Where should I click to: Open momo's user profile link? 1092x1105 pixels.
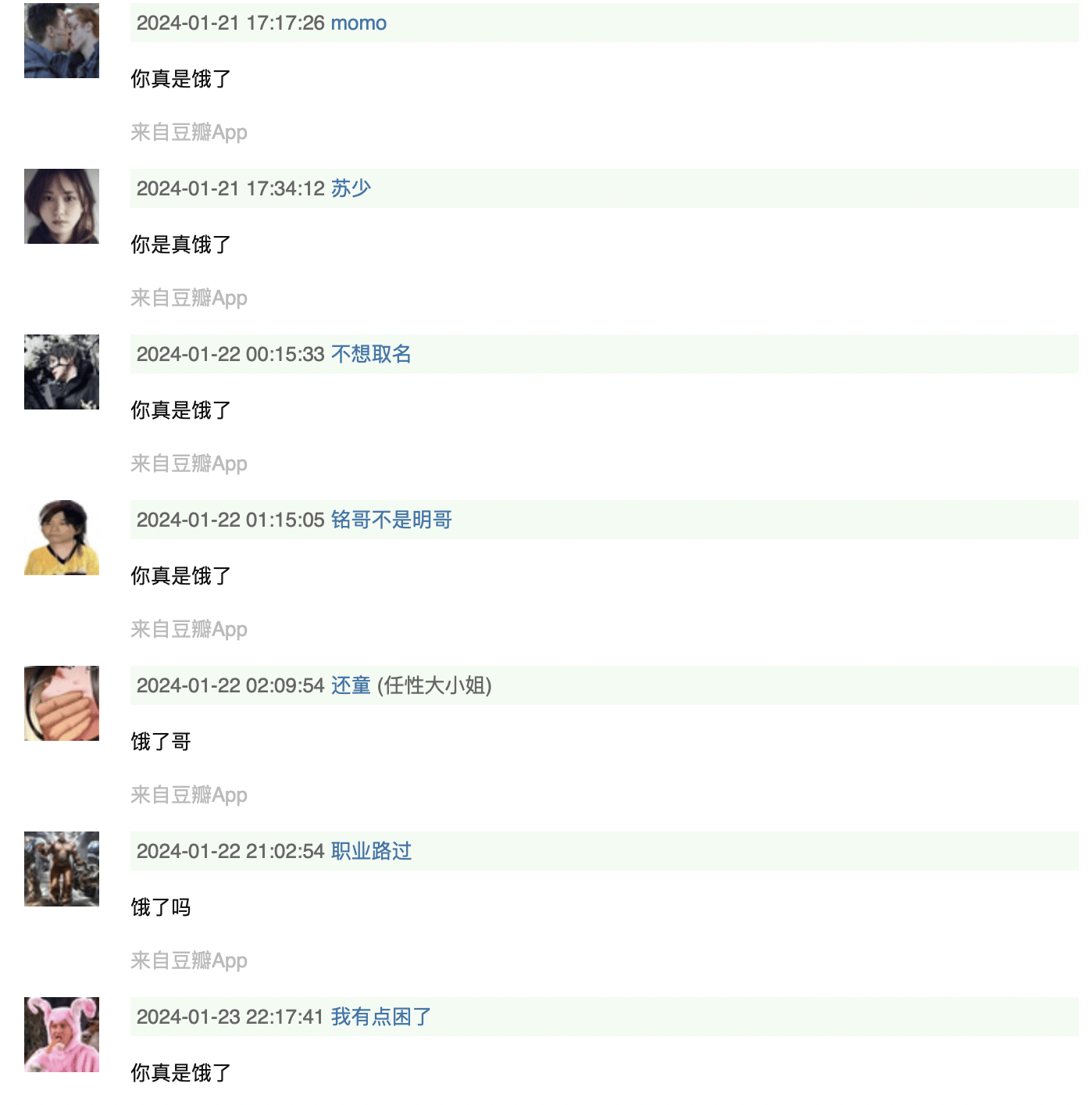coord(359,23)
